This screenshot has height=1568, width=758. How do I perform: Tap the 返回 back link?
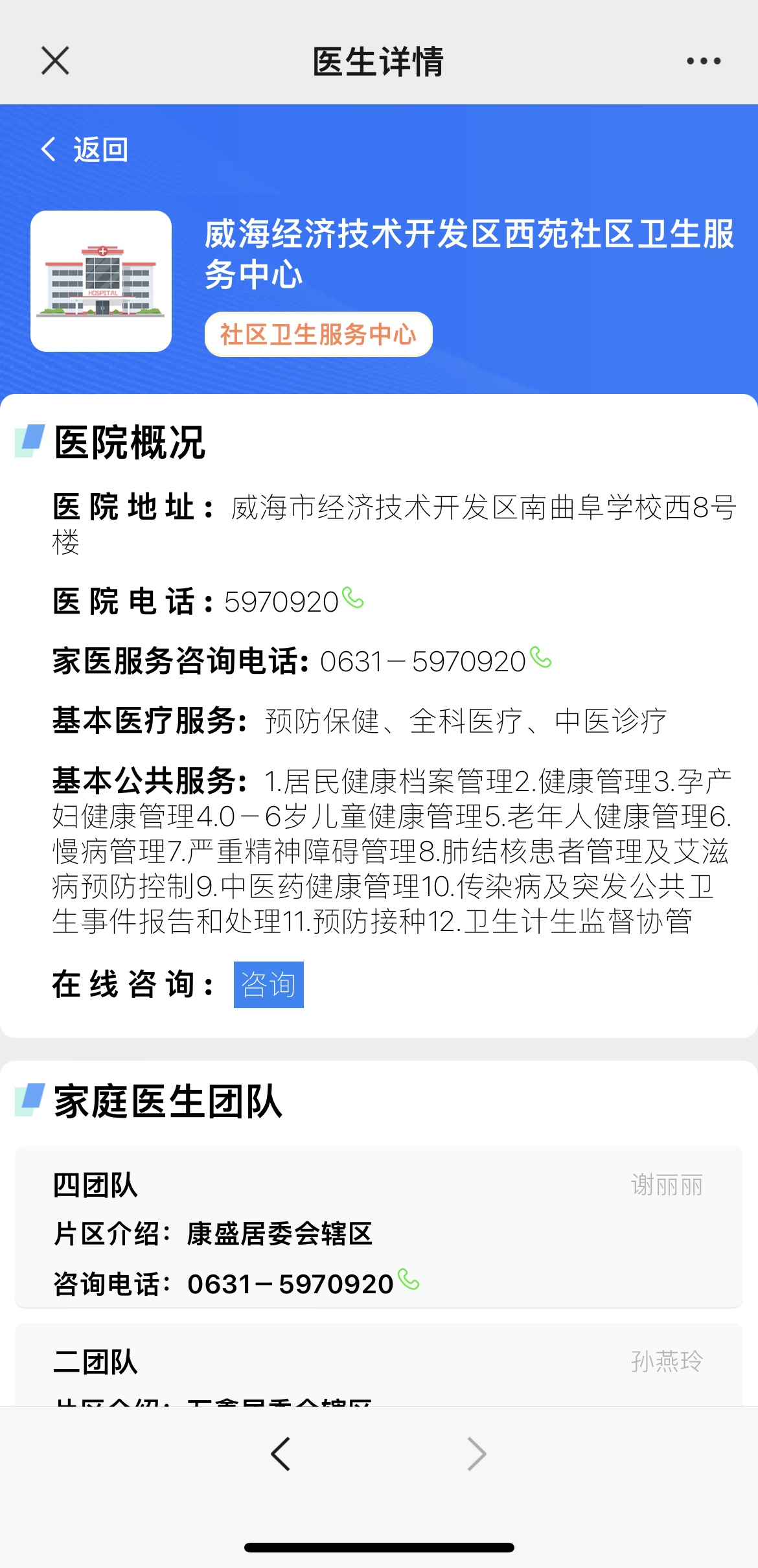coord(85,150)
